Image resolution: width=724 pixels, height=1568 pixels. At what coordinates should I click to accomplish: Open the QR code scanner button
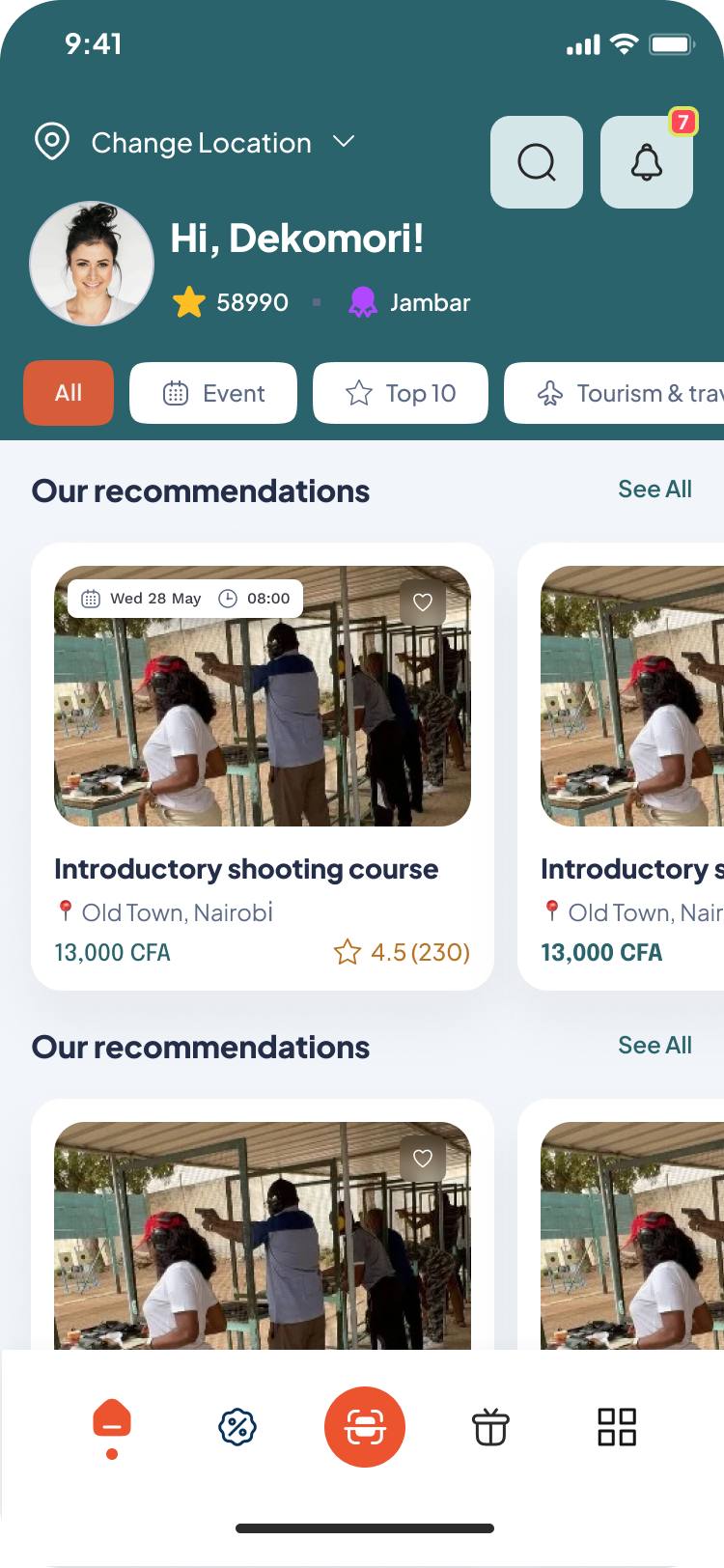(364, 1427)
